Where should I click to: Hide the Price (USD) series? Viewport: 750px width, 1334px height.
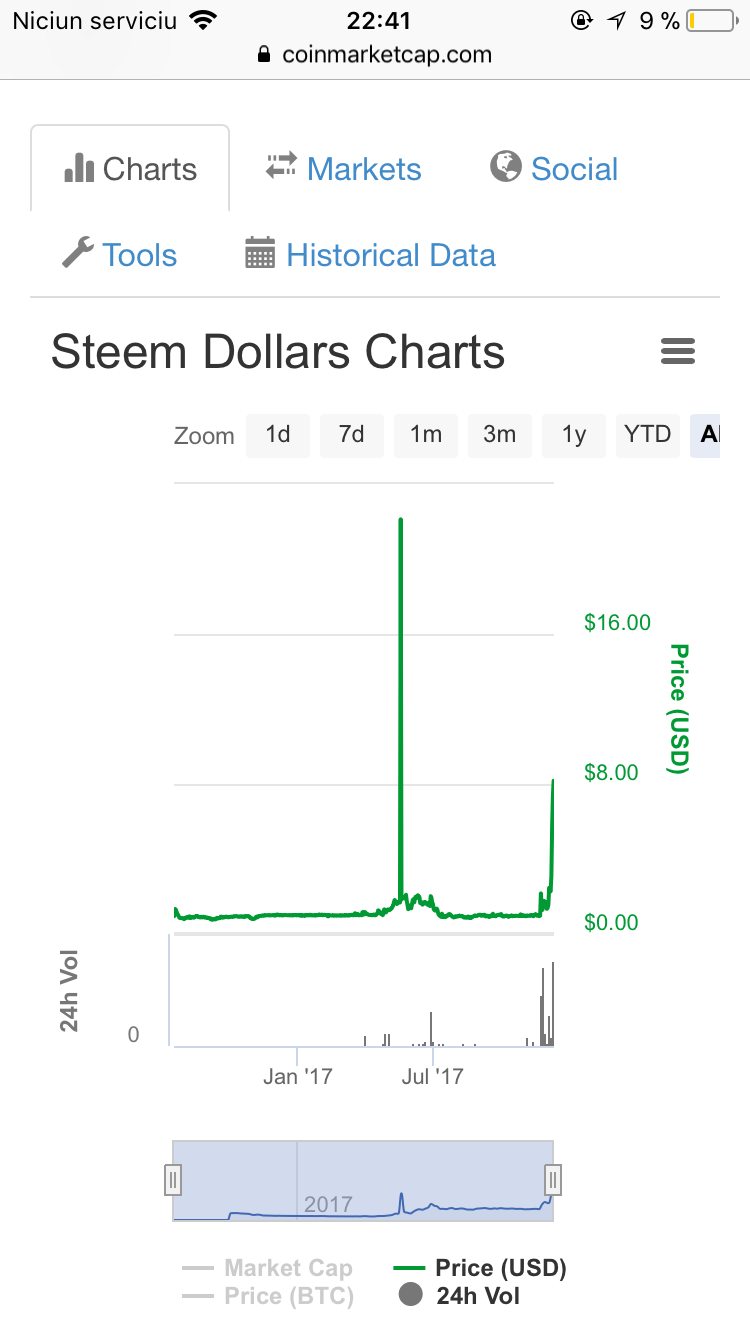point(481,1268)
